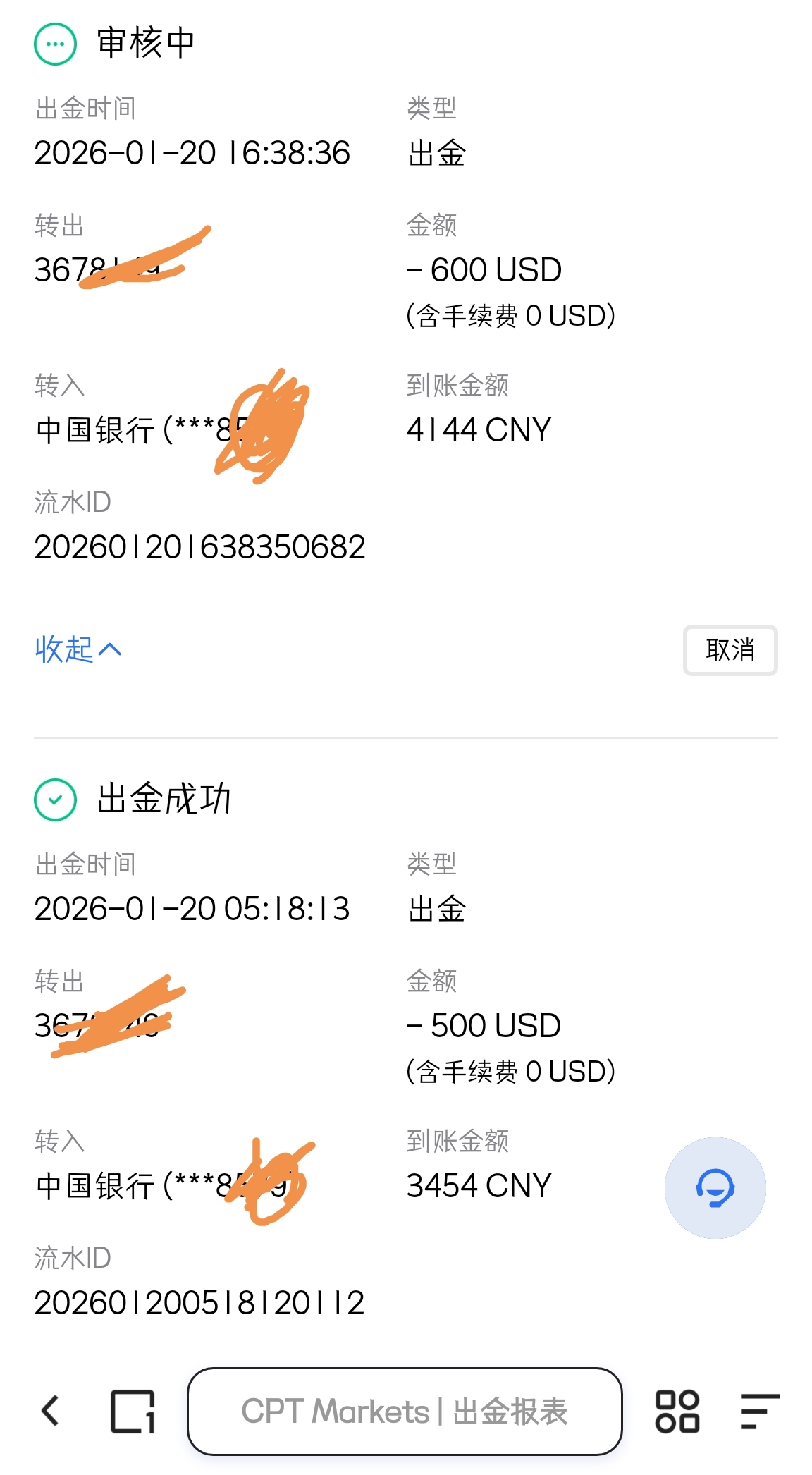Select the 流水ID 20260120163835O682

[199, 546]
